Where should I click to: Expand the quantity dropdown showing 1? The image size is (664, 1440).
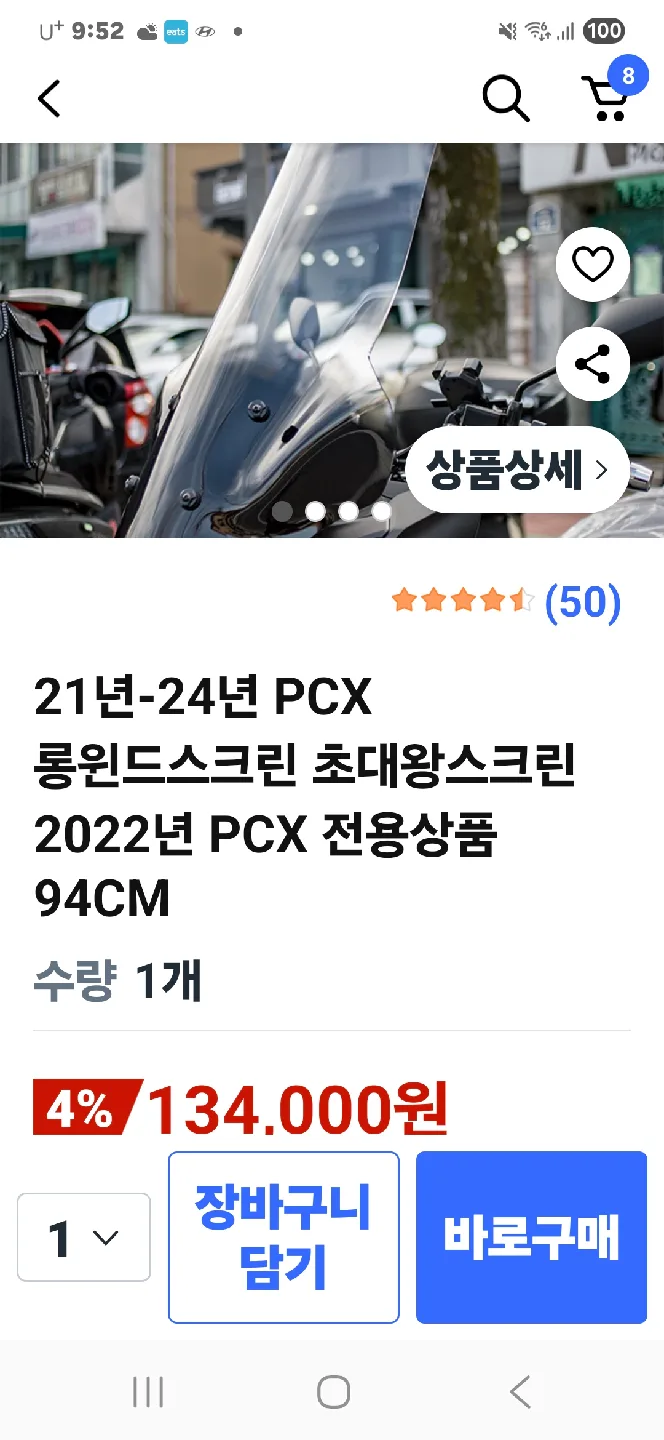point(84,1237)
